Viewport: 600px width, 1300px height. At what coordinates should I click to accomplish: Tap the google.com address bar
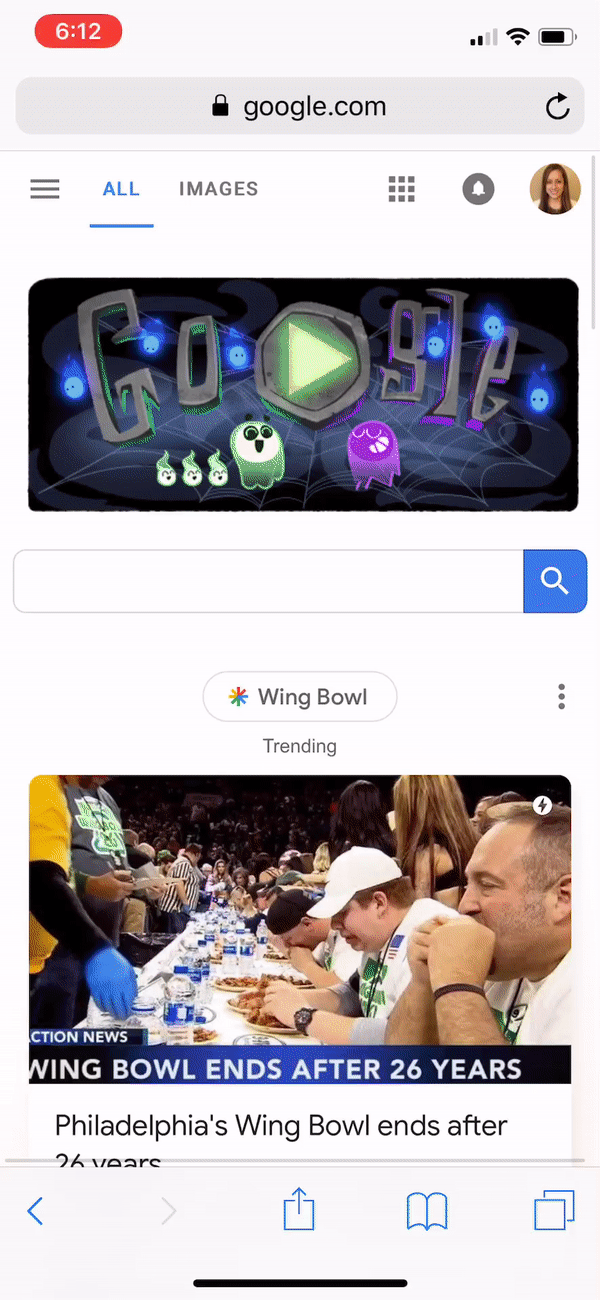click(x=299, y=107)
